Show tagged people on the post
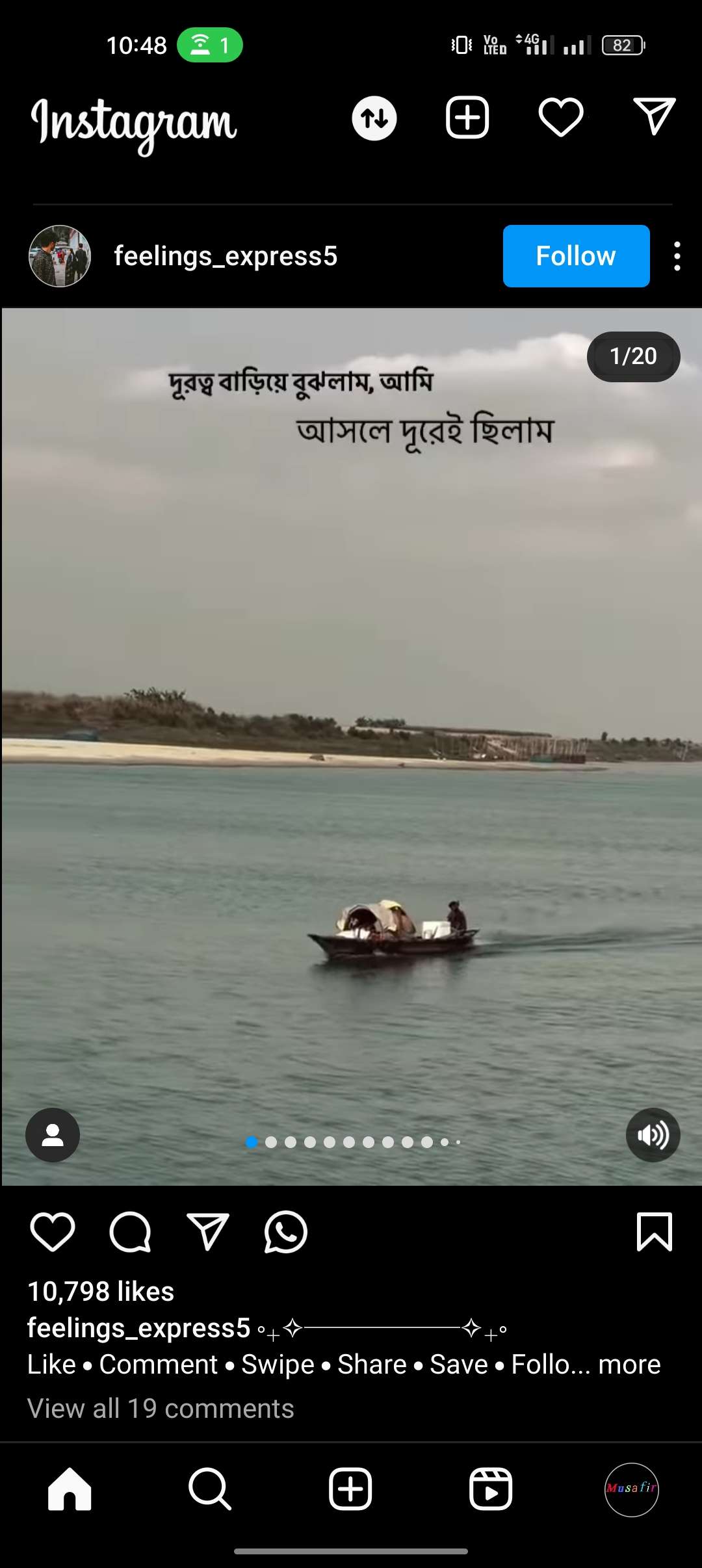The height and width of the screenshot is (1568, 702). click(x=53, y=1135)
